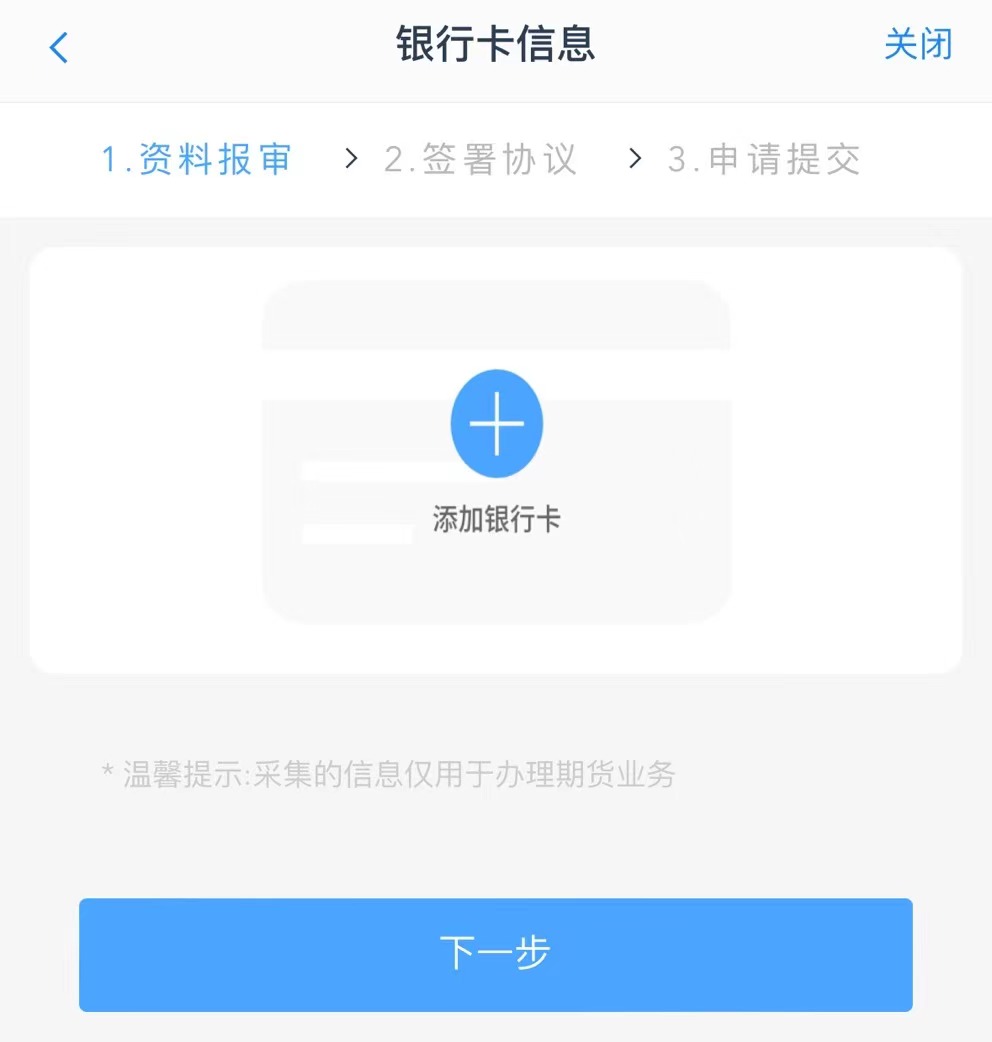Image resolution: width=992 pixels, height=1042 pixels.
Task: Click the 关闭 link at top right
Action: tap(918, 44)
